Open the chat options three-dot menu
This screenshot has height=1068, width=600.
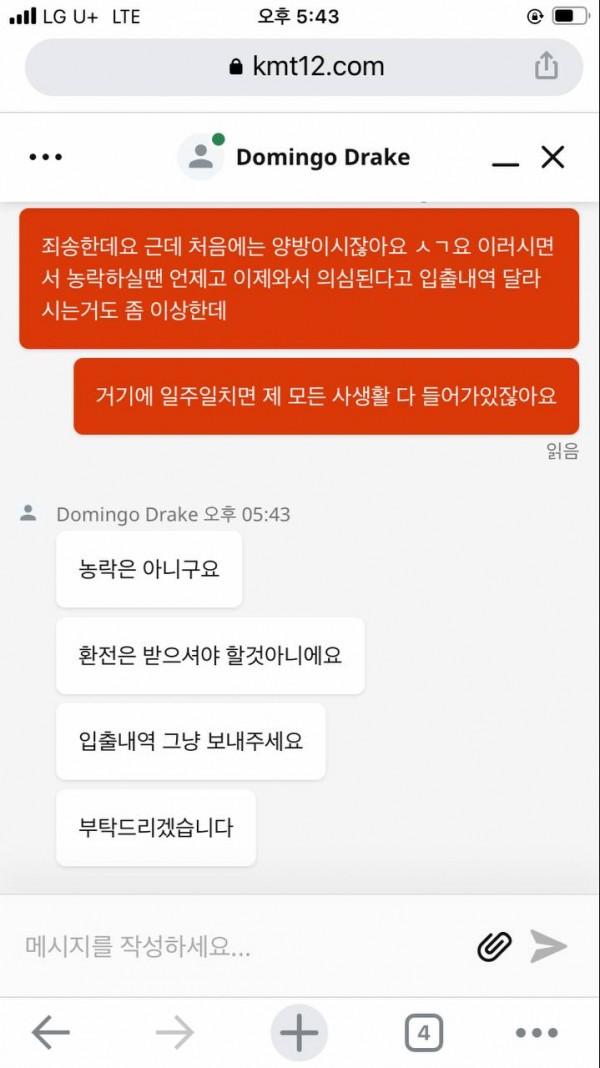(x=46, y=157)
